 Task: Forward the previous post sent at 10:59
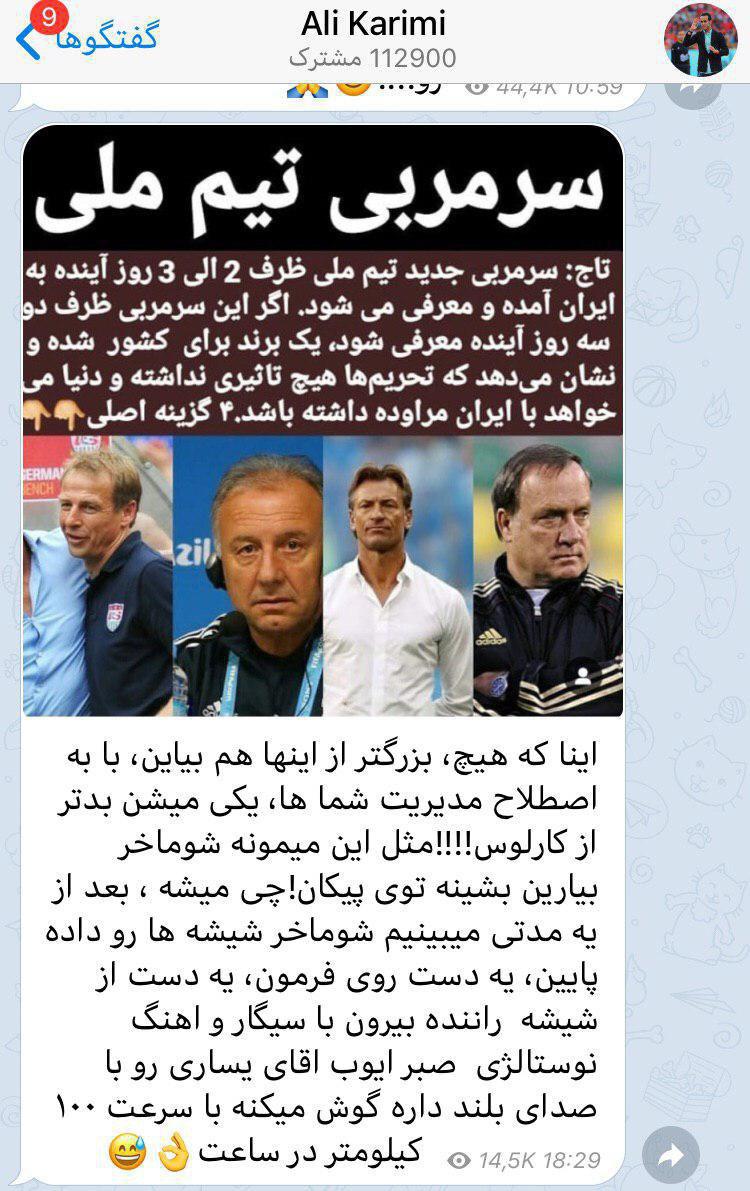697,88
